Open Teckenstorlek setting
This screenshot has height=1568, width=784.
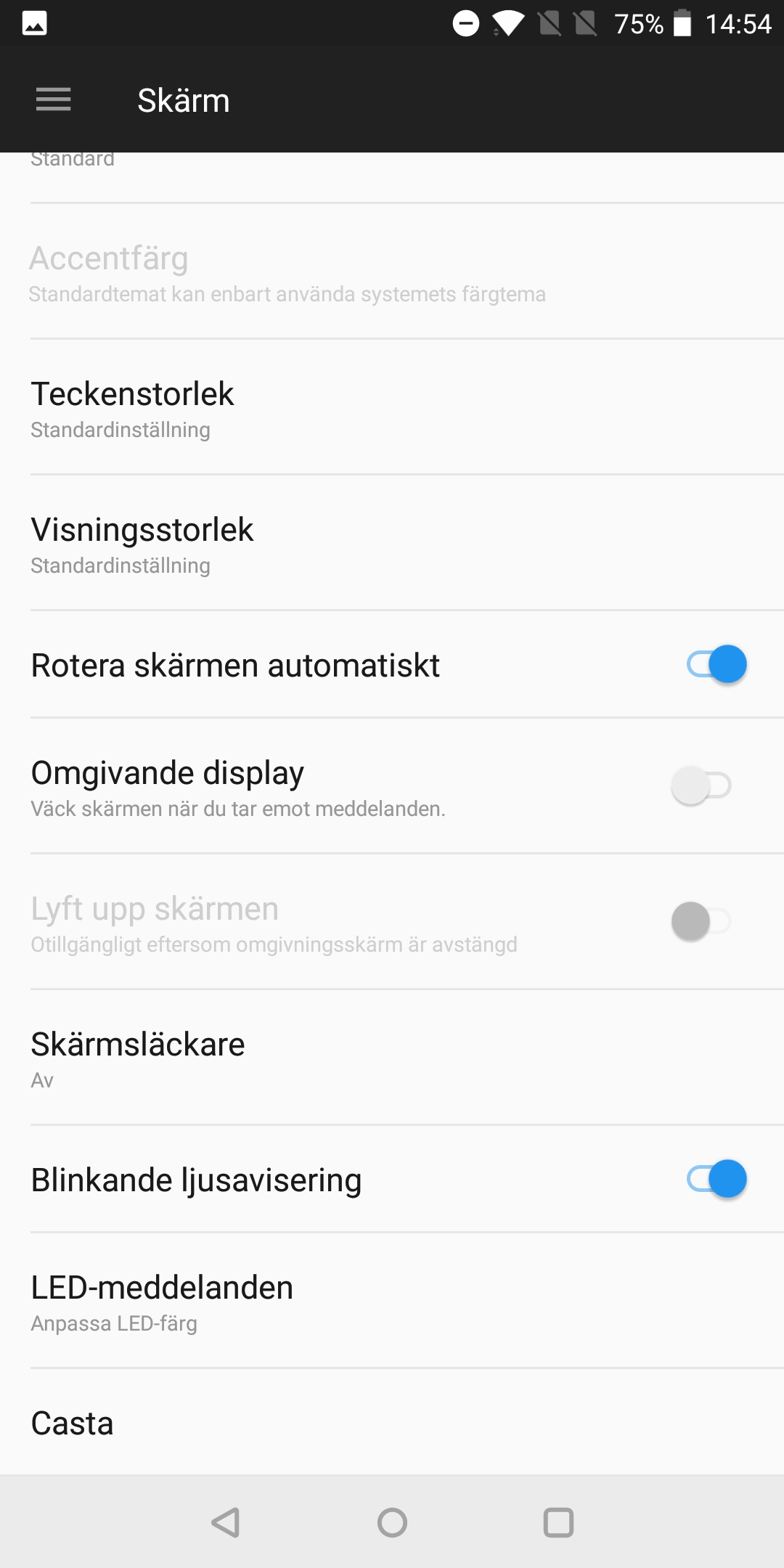tap(392, 407)
